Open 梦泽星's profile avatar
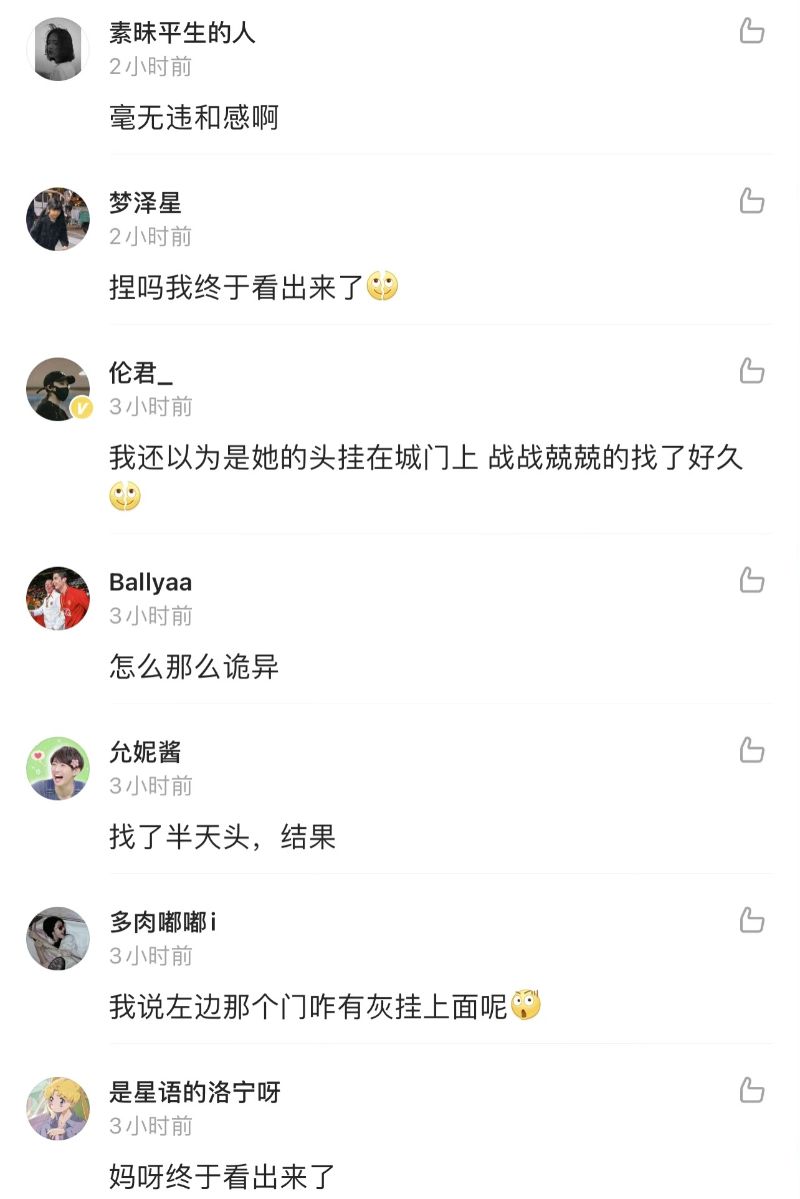Screen dimensions: 800x1199 point(58,219)
